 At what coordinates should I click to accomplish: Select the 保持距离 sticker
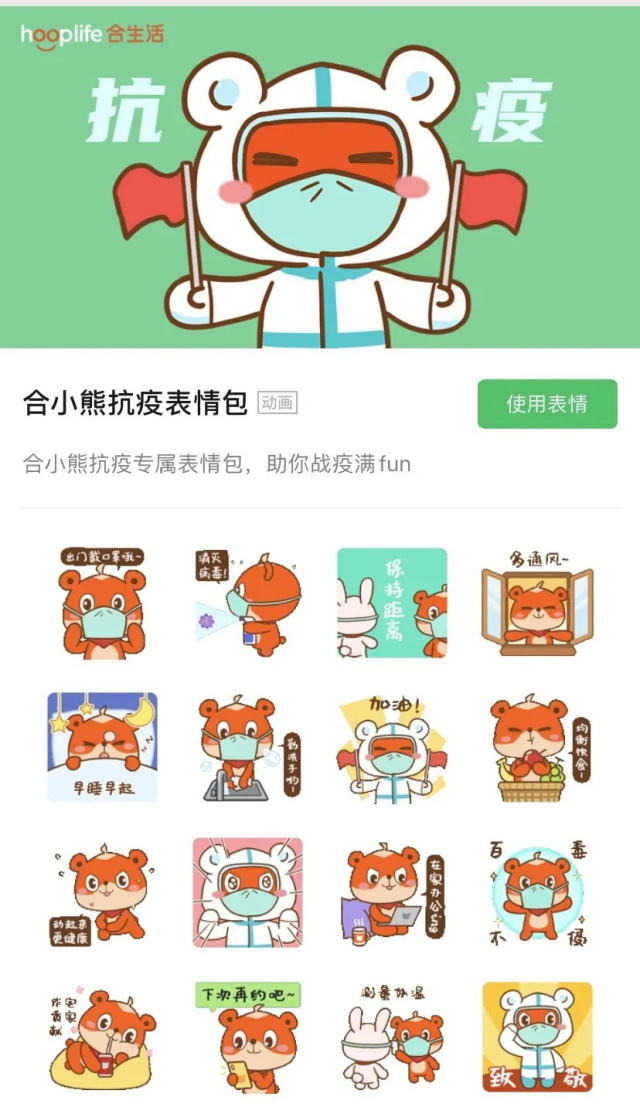click(x=392, y=603)
